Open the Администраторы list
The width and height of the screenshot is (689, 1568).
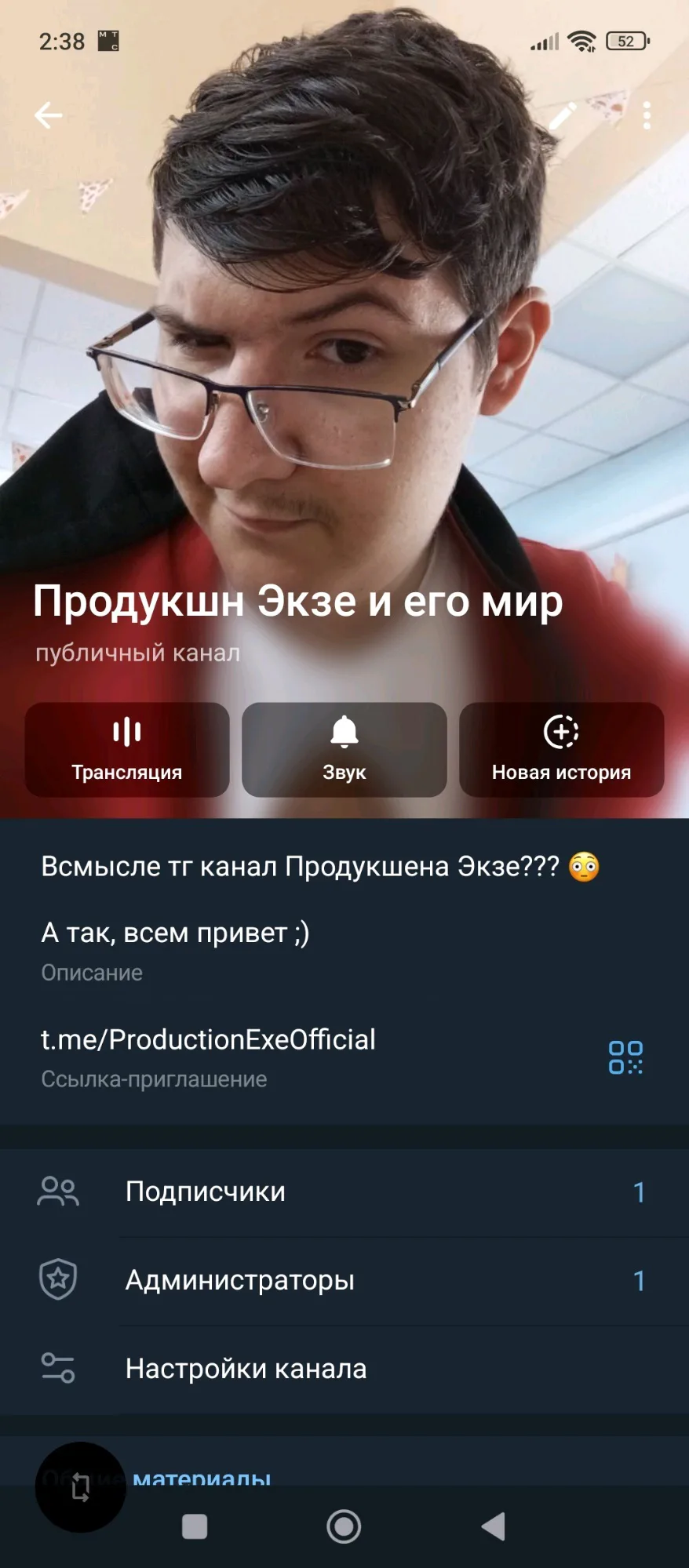coord(345,1281)
